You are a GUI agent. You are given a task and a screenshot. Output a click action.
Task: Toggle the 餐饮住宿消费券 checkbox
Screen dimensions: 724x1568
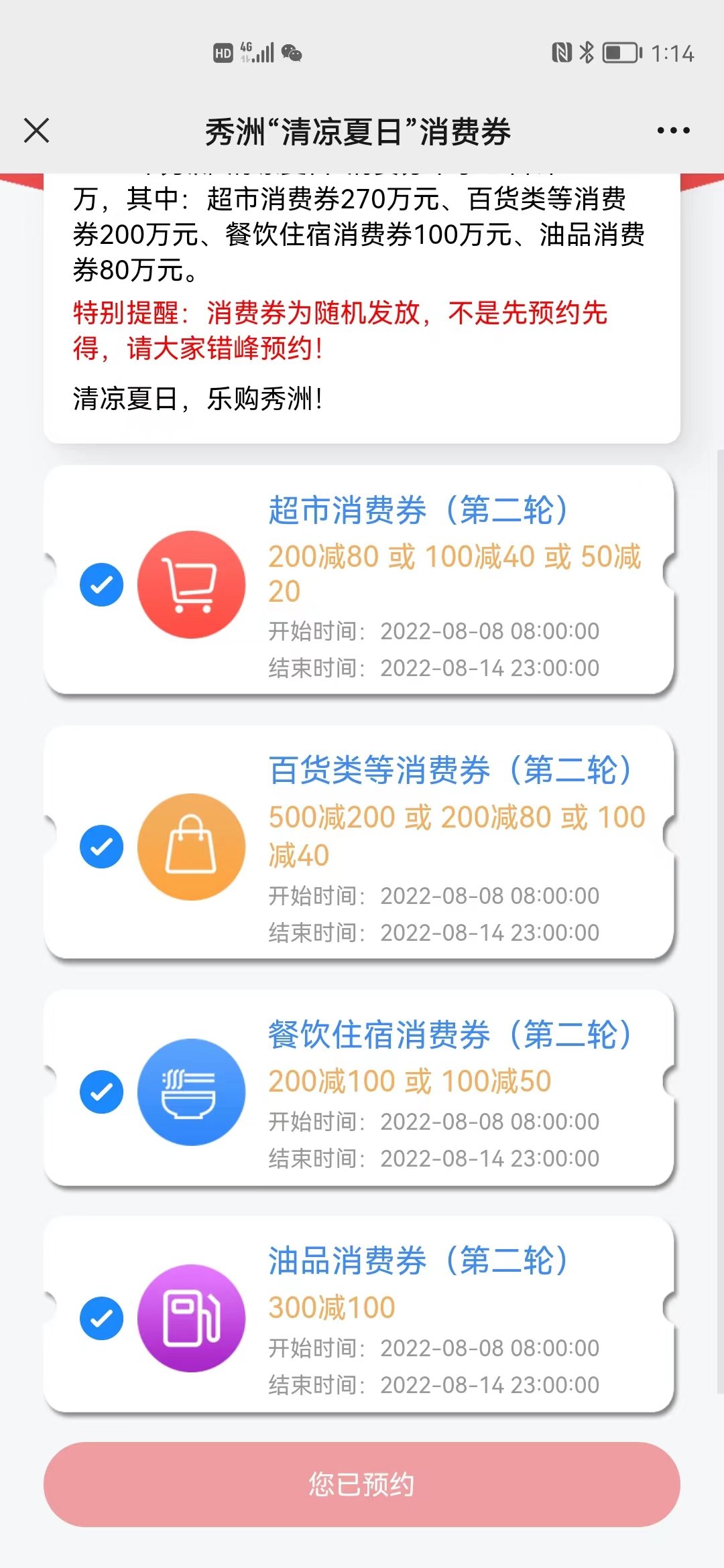point(101,1092)
